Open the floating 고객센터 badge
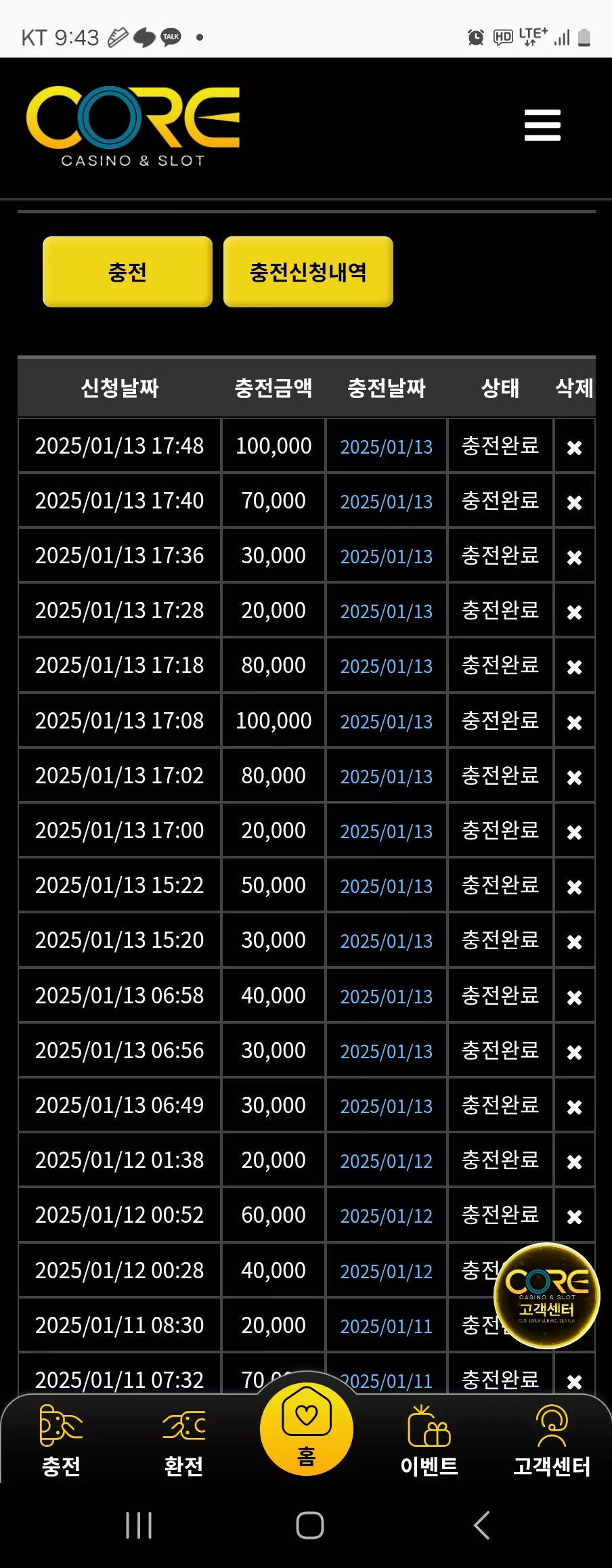 click(x=547, y=1296)
